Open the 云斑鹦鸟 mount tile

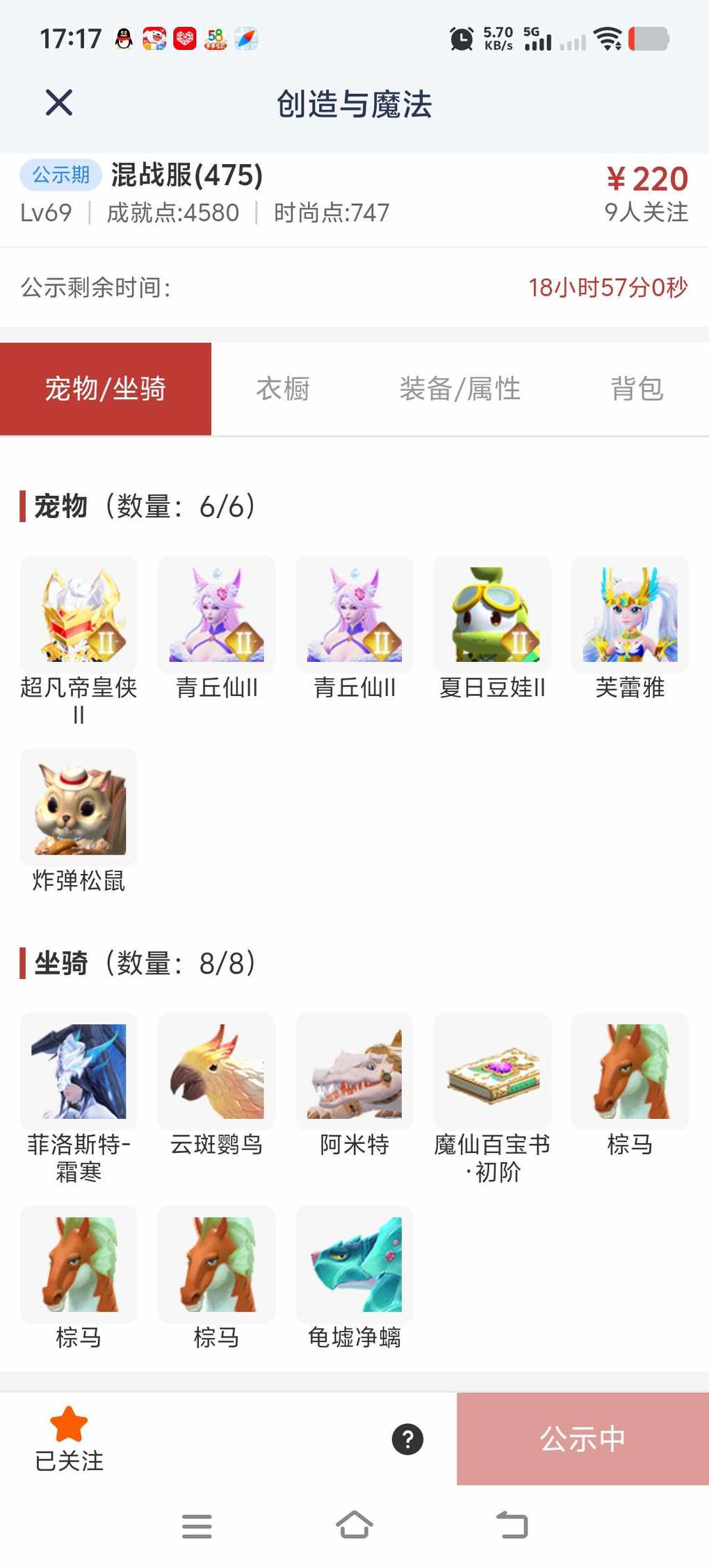[x=216, y=1072]
